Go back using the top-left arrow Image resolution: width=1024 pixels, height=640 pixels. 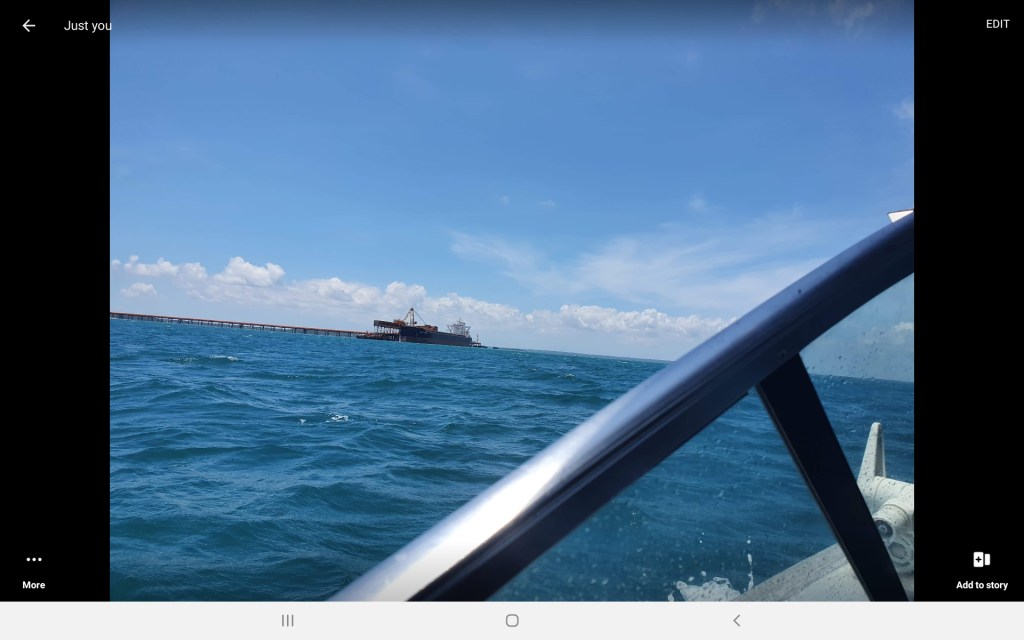coord(29,26)
